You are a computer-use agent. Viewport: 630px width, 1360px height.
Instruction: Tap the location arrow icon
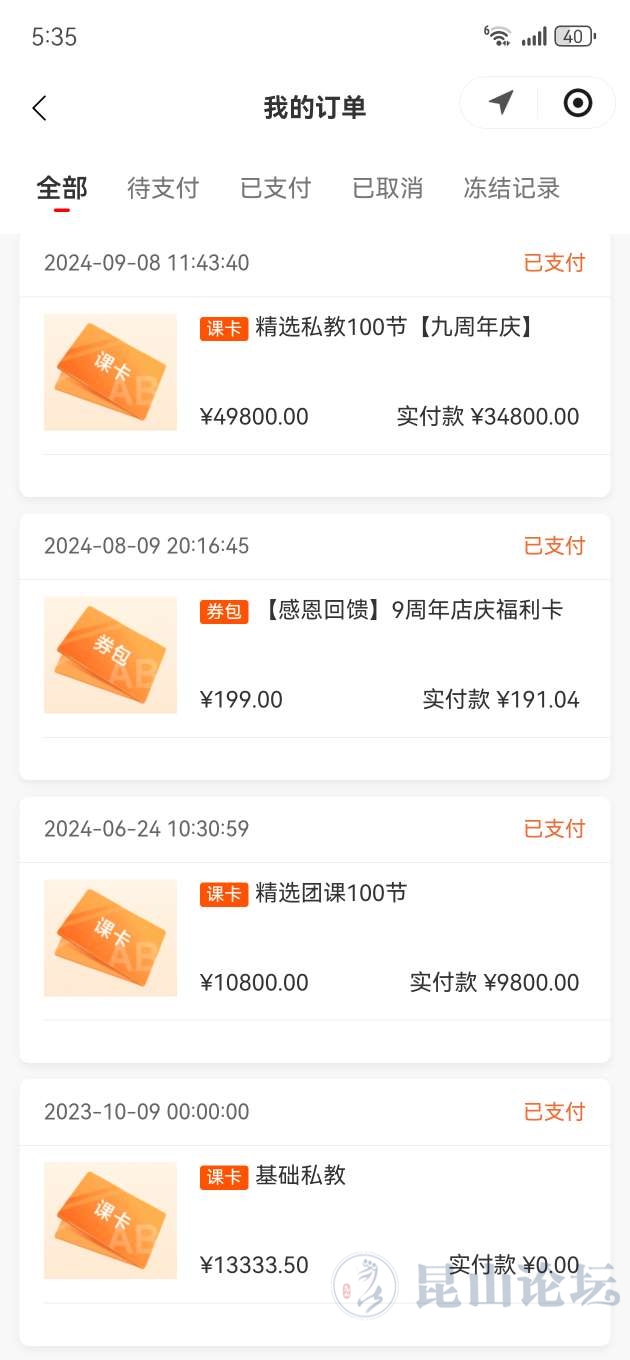501,103
